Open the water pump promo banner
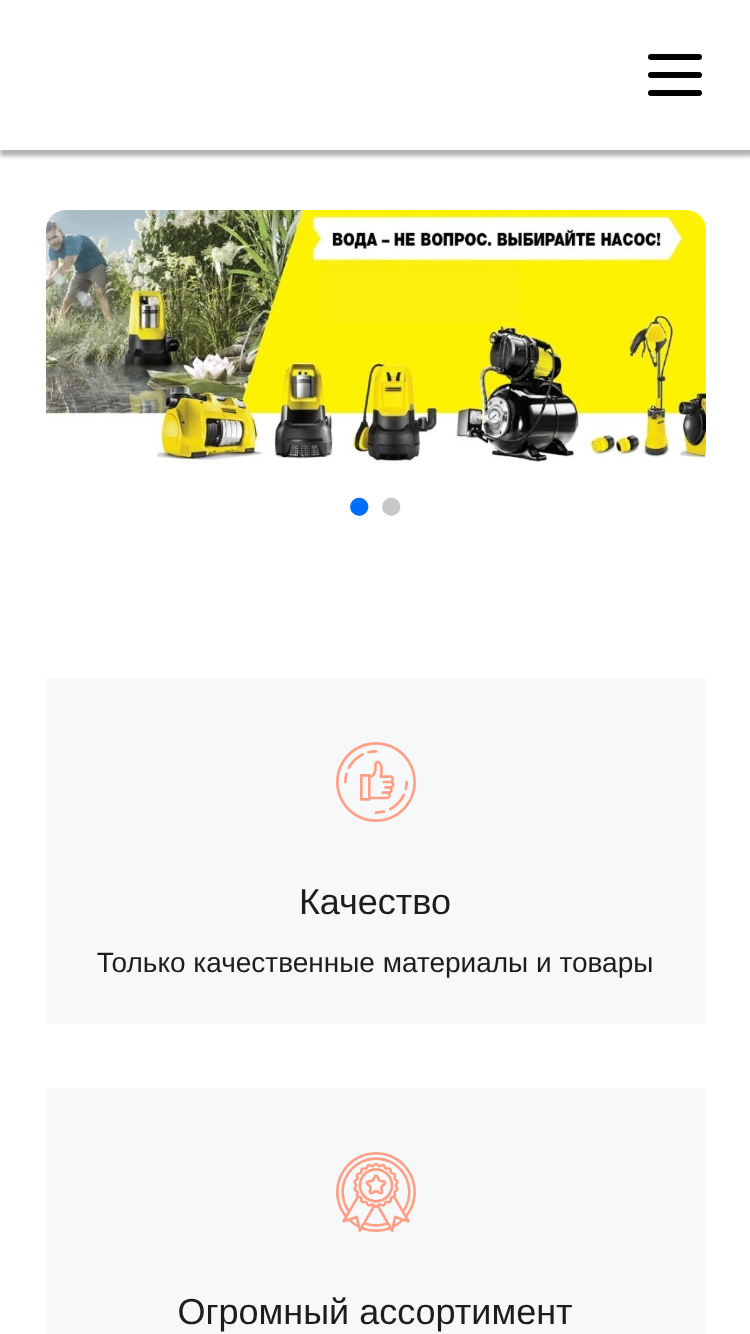 (376, 335)
